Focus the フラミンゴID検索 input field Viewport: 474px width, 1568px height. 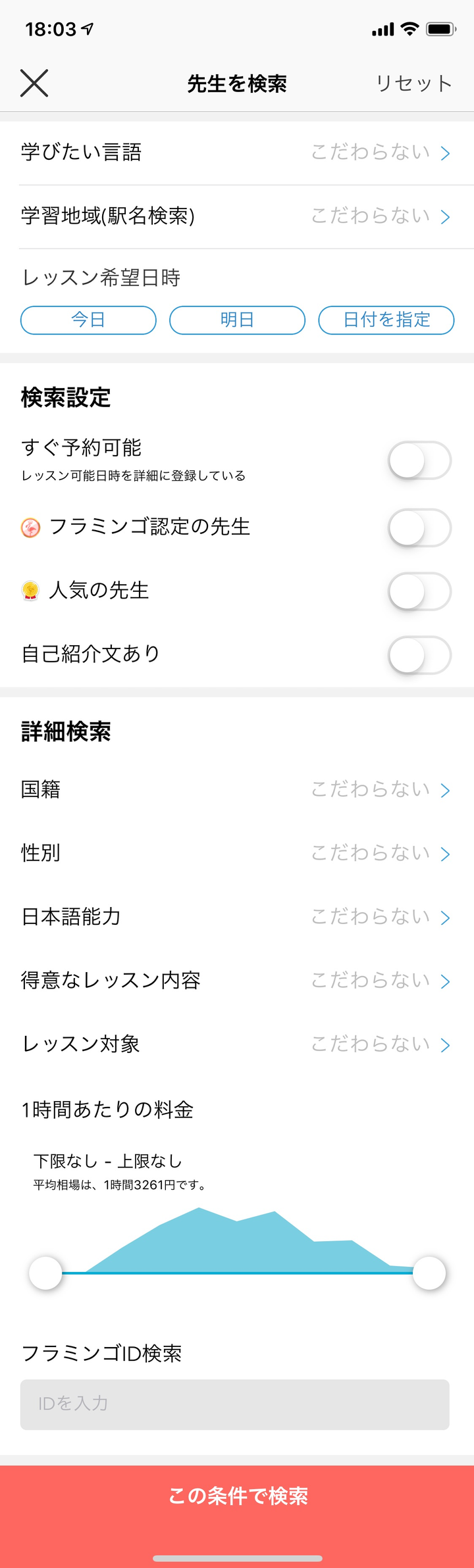(234, 1404)
